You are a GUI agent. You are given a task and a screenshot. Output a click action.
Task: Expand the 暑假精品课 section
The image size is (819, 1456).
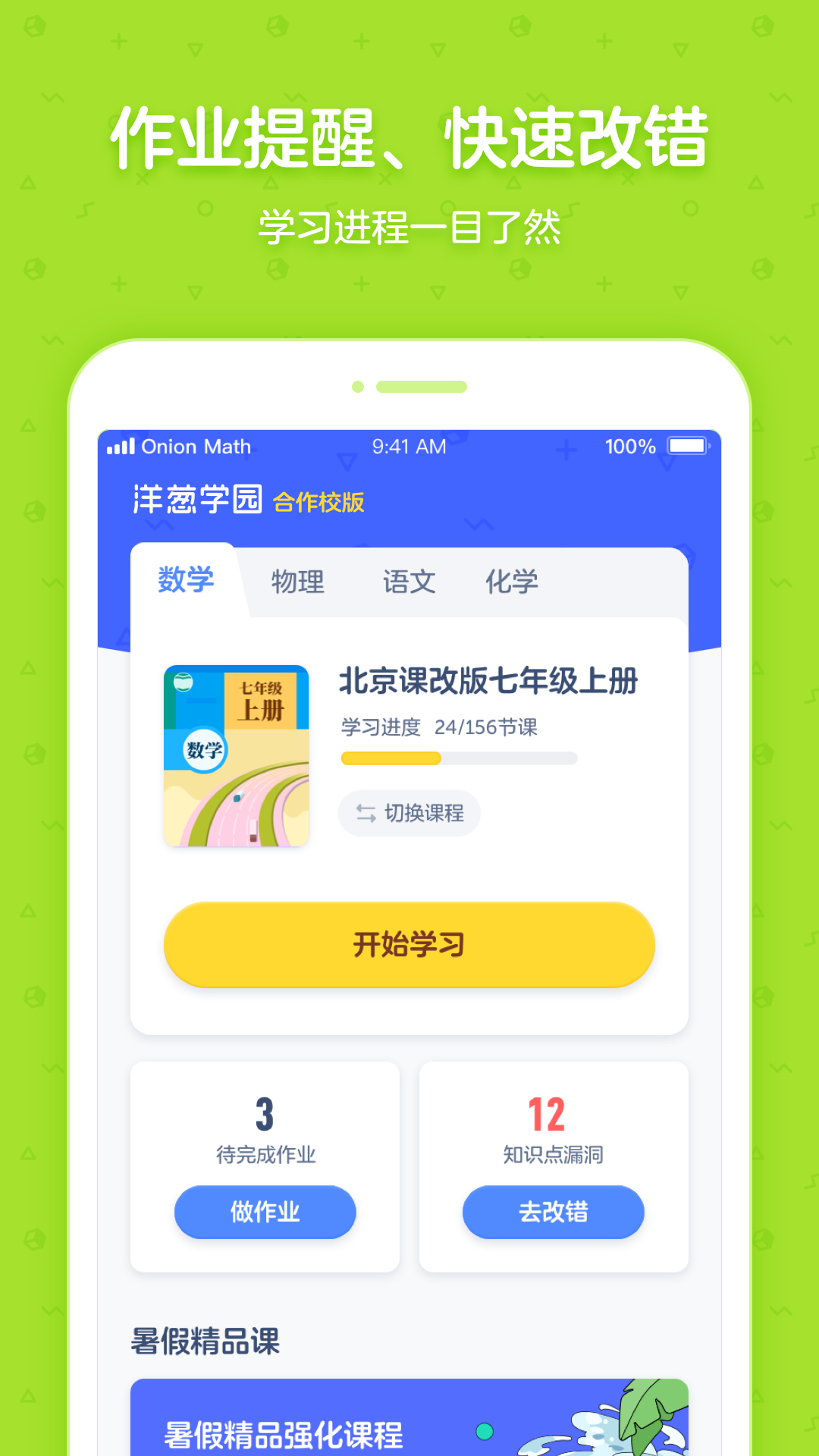point(203,1341)
